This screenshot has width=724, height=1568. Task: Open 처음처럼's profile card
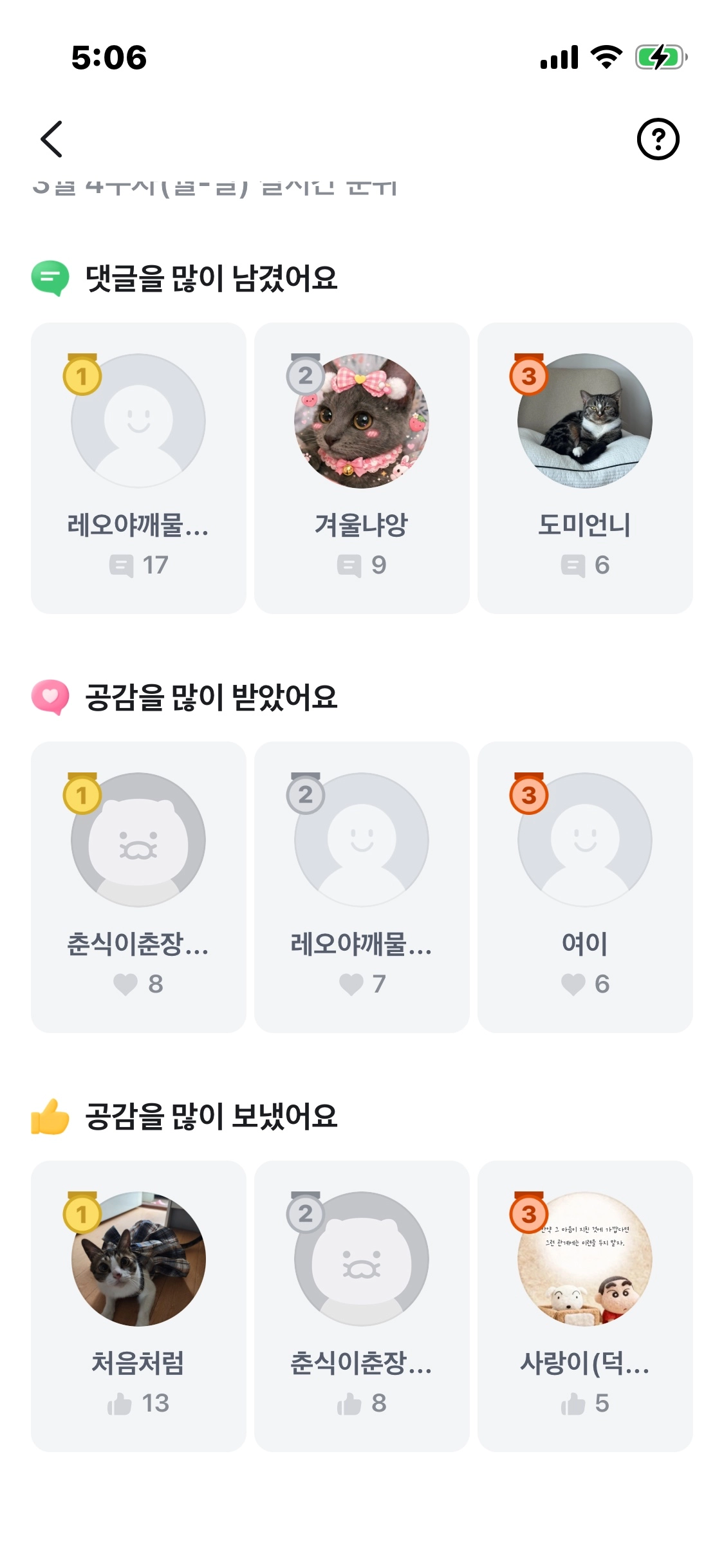point(138,1306)
